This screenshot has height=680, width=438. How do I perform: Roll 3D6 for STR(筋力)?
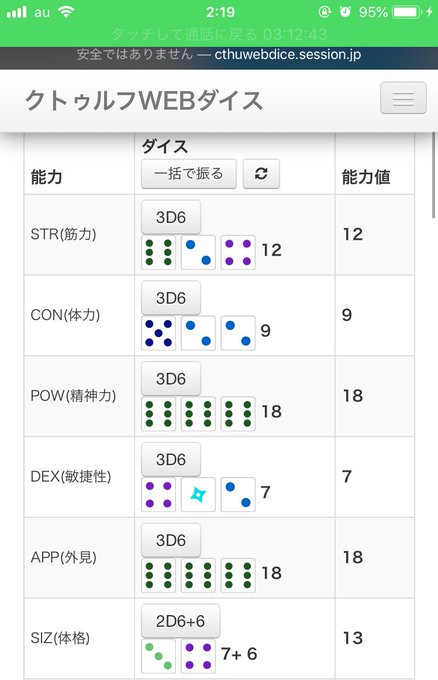[x=171, y=217]
